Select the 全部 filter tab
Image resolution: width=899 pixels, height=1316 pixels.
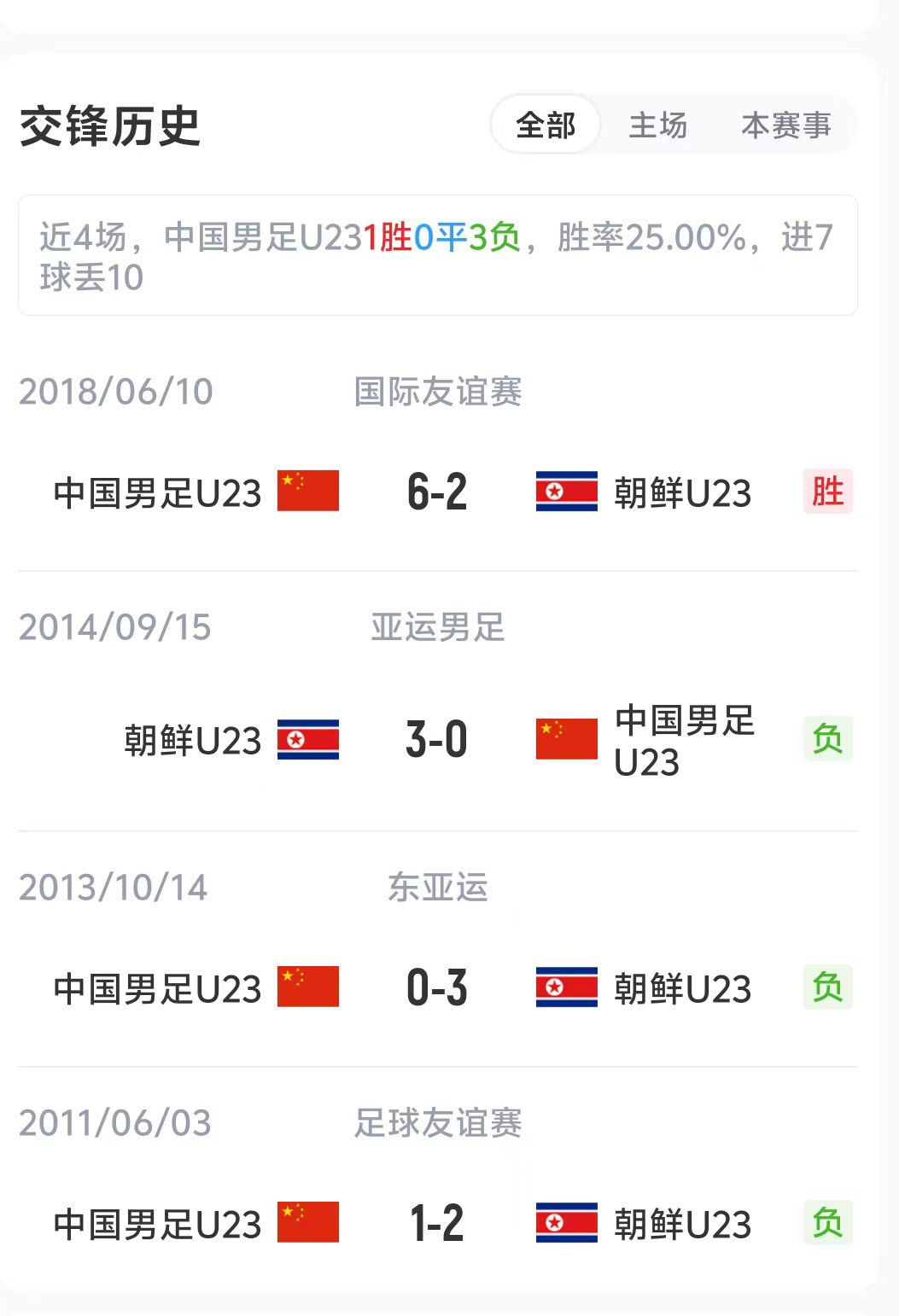(x=545, y=125)
